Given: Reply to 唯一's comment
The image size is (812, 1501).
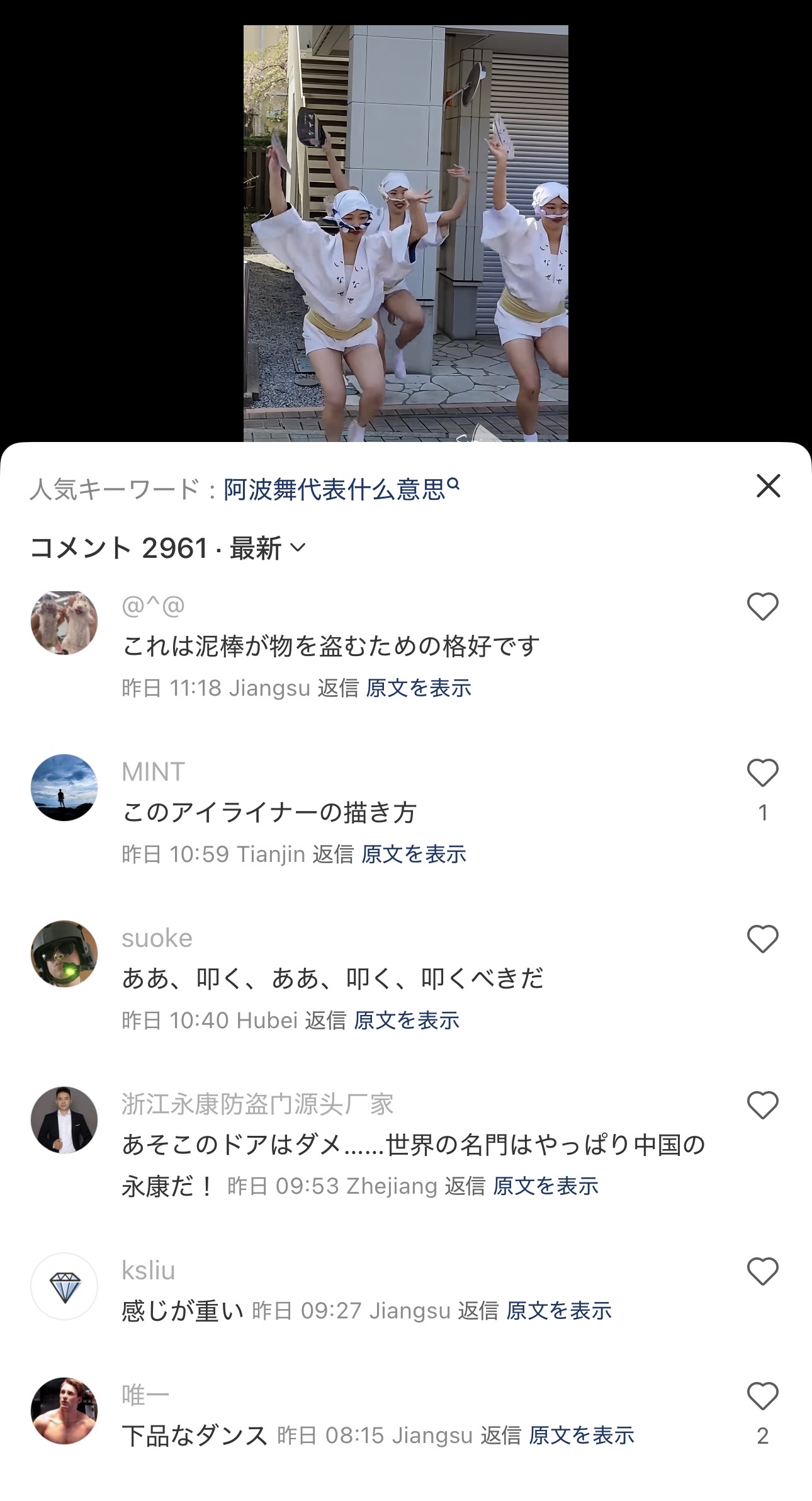Looking at the screenshot, I should (x=501, y=1436).
